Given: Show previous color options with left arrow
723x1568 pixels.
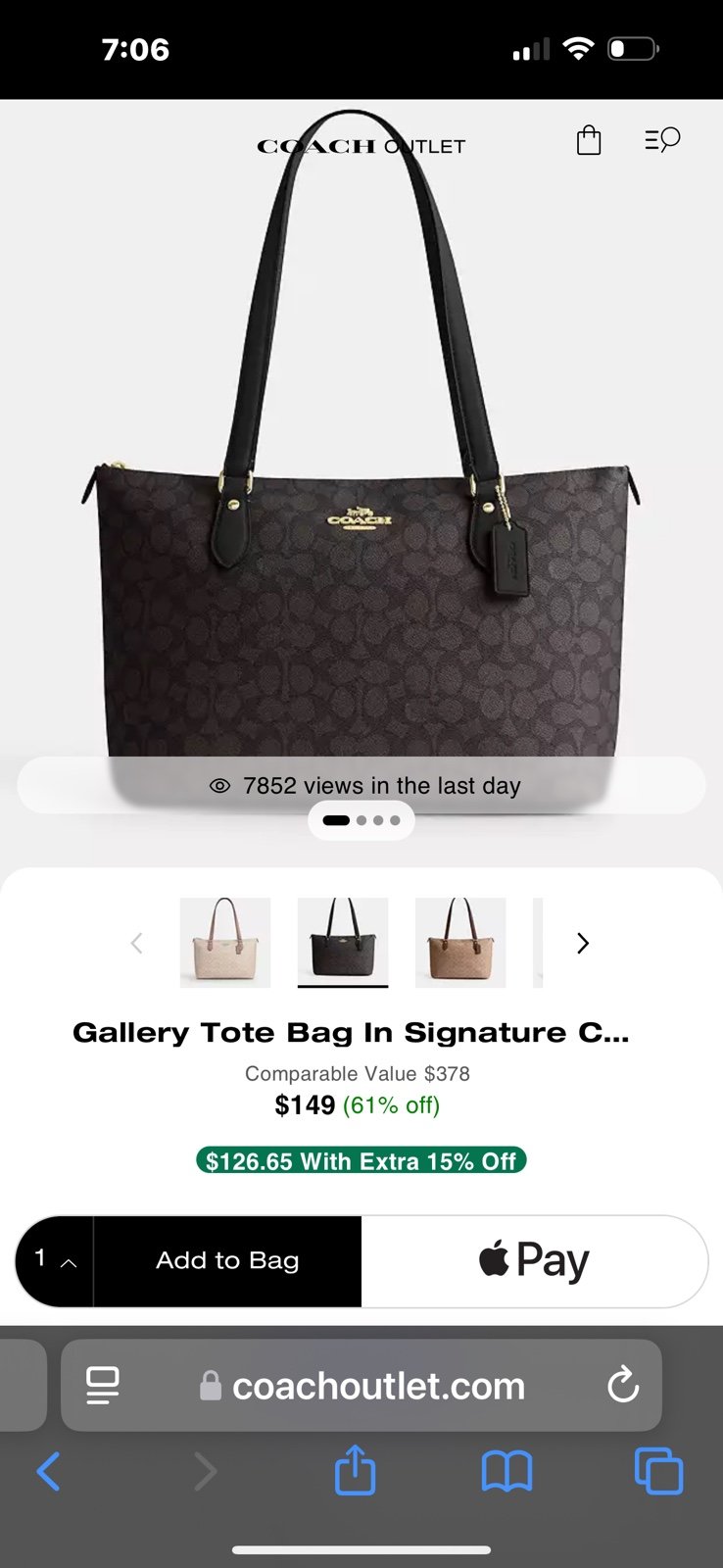Looking at the screenshot, I should [x=137, y=943].
